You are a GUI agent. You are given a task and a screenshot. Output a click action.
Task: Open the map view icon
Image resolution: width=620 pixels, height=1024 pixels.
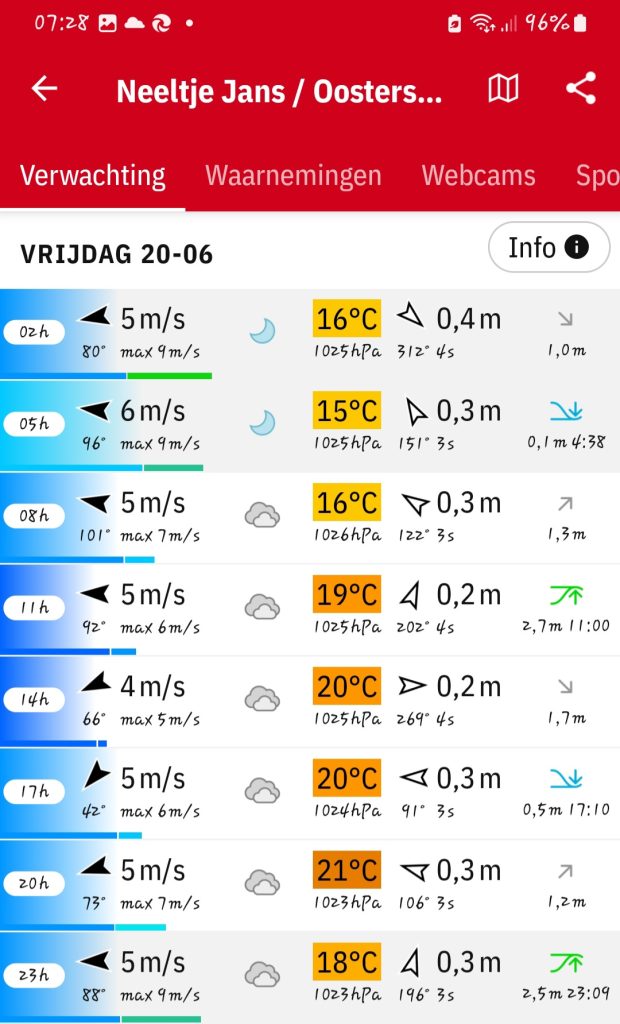point(503,89)
